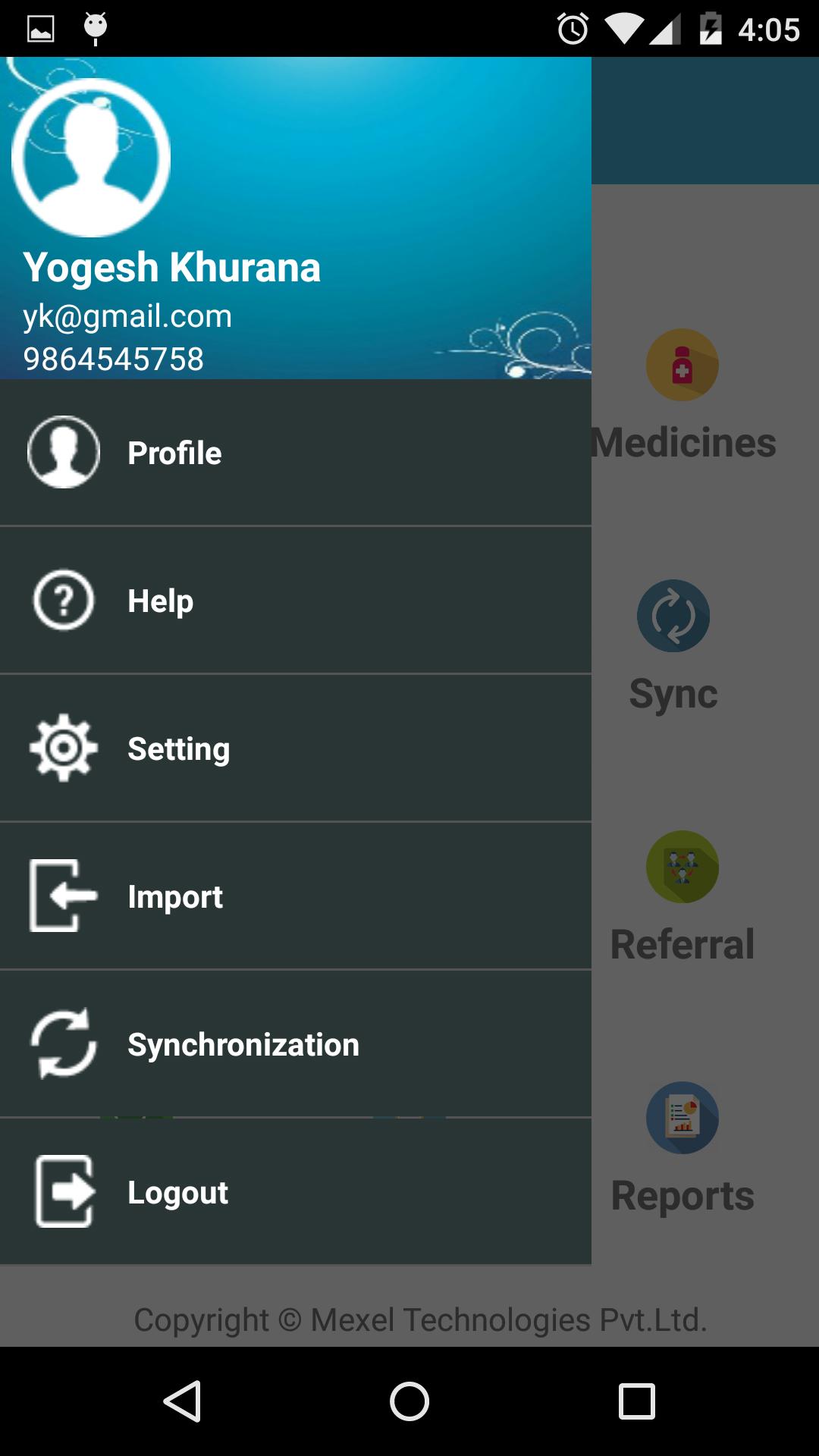Tap the profile avatar picture
The image size is (819, 1456).
click(91, 158)
